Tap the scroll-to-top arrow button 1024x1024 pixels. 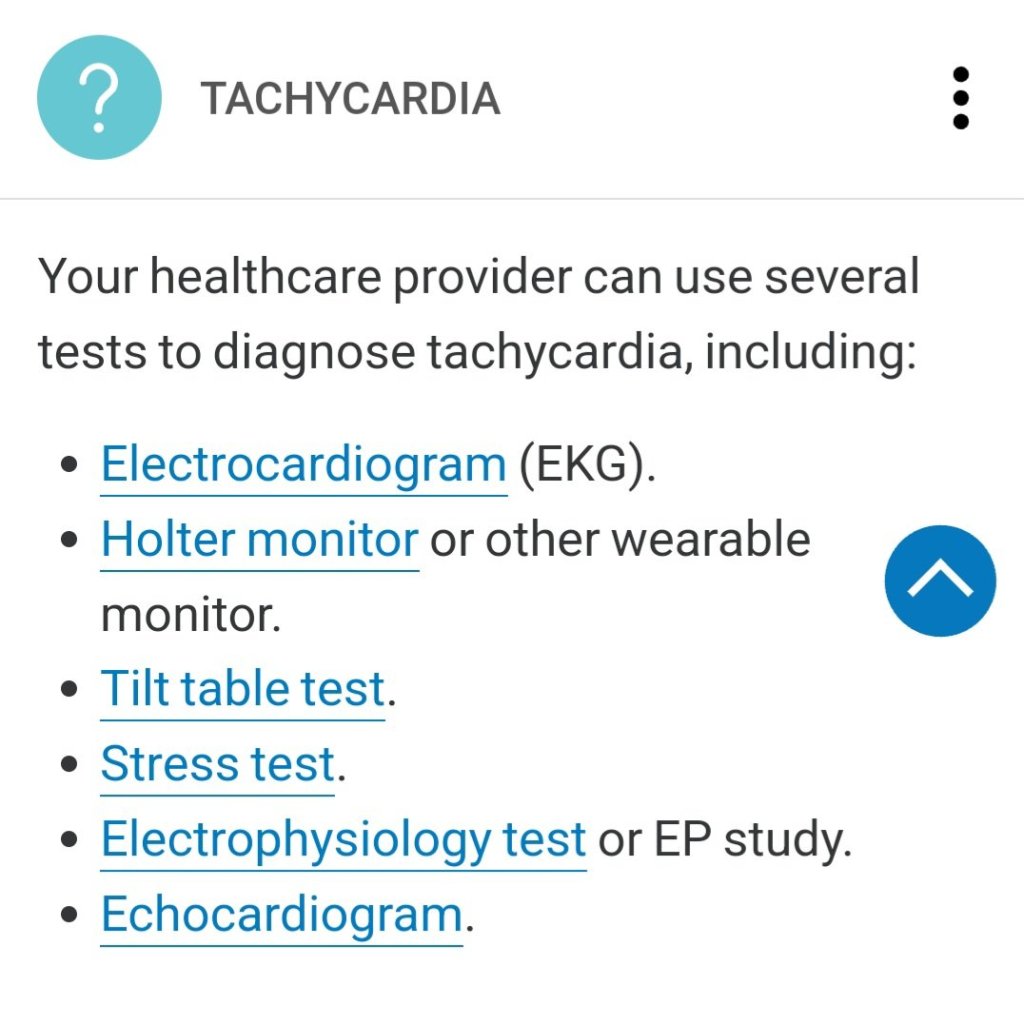[940, 581]
